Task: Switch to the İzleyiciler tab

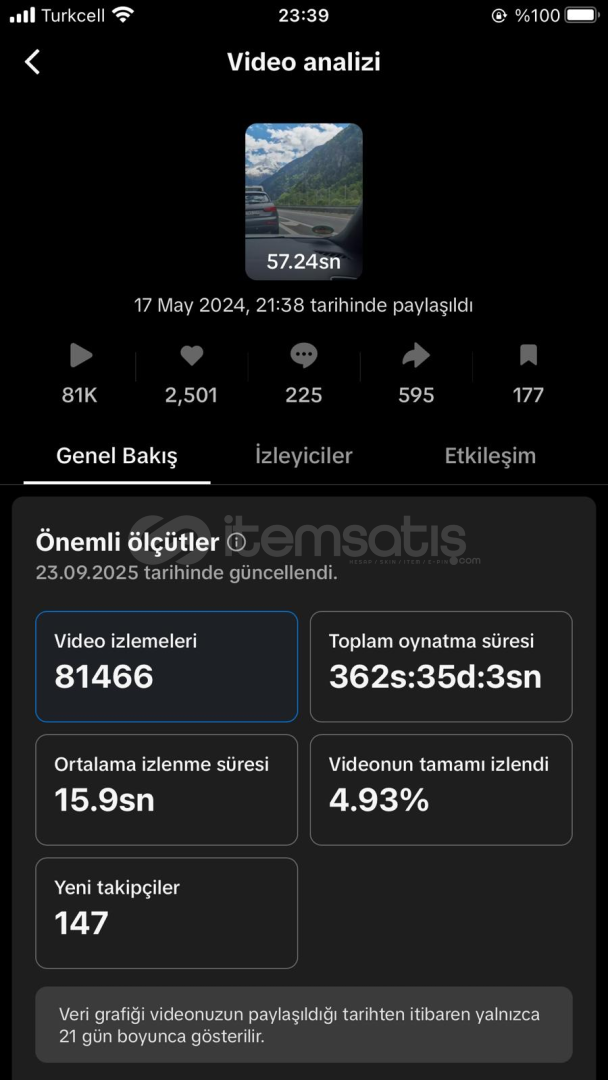Action: pyautogui.click(x=304, y=456)
